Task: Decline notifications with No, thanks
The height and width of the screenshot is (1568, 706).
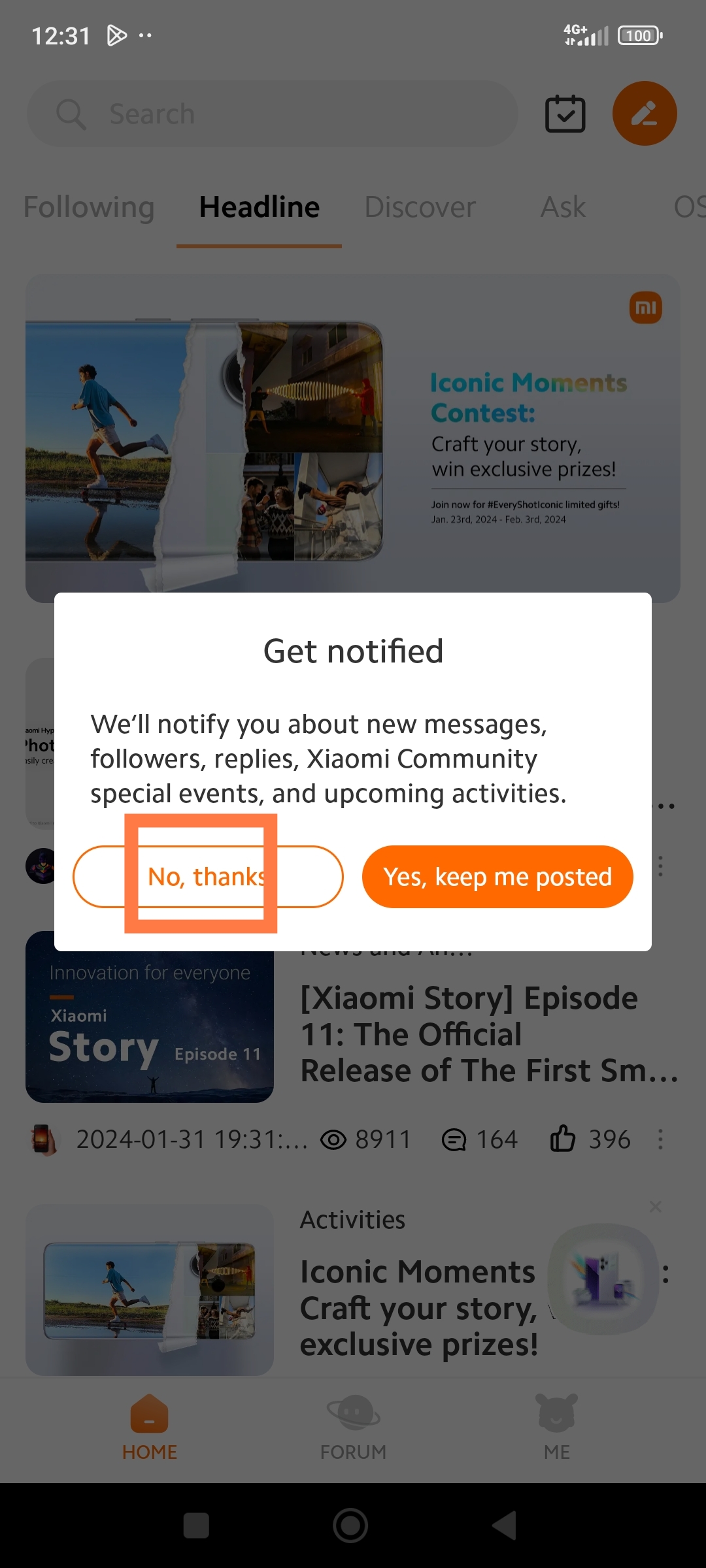Action: click(x=208, y=877)
